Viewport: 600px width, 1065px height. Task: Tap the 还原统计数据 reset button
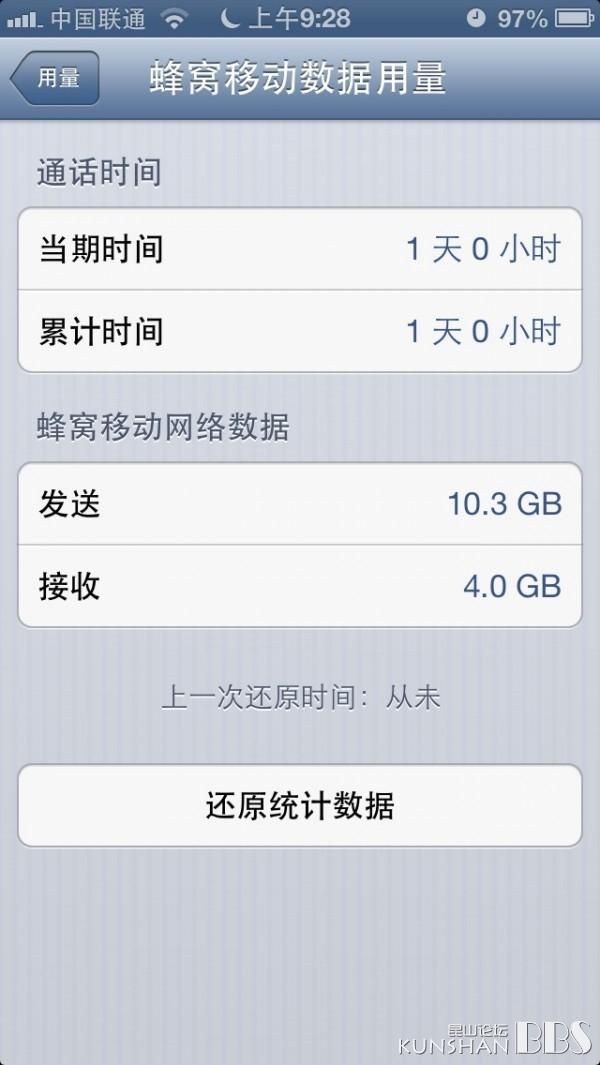click(300, 806)
